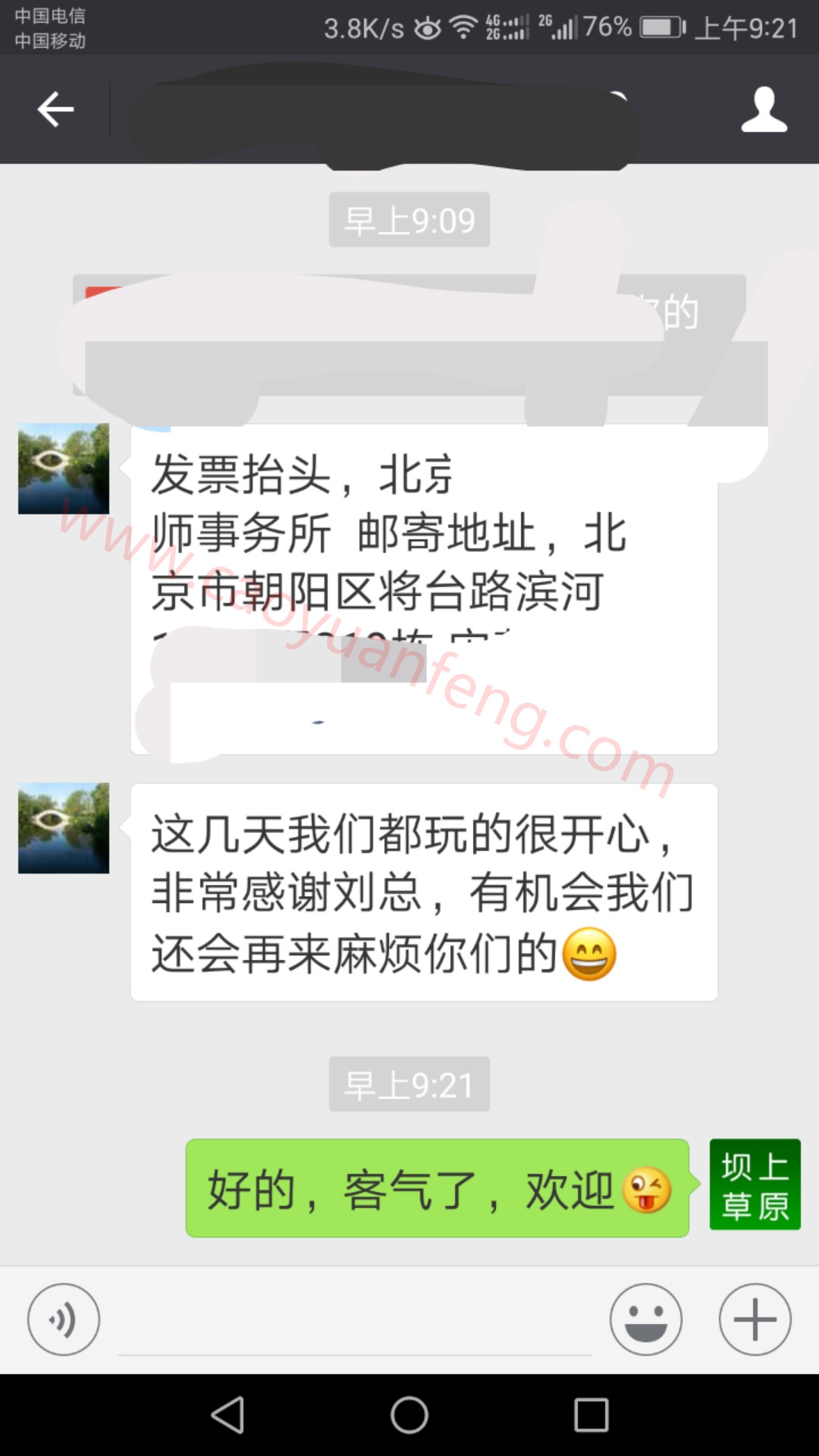Viewport: 819px width, 1456px height.
Task: Open the recent apps view
Action: click(x=591, y=1415)
